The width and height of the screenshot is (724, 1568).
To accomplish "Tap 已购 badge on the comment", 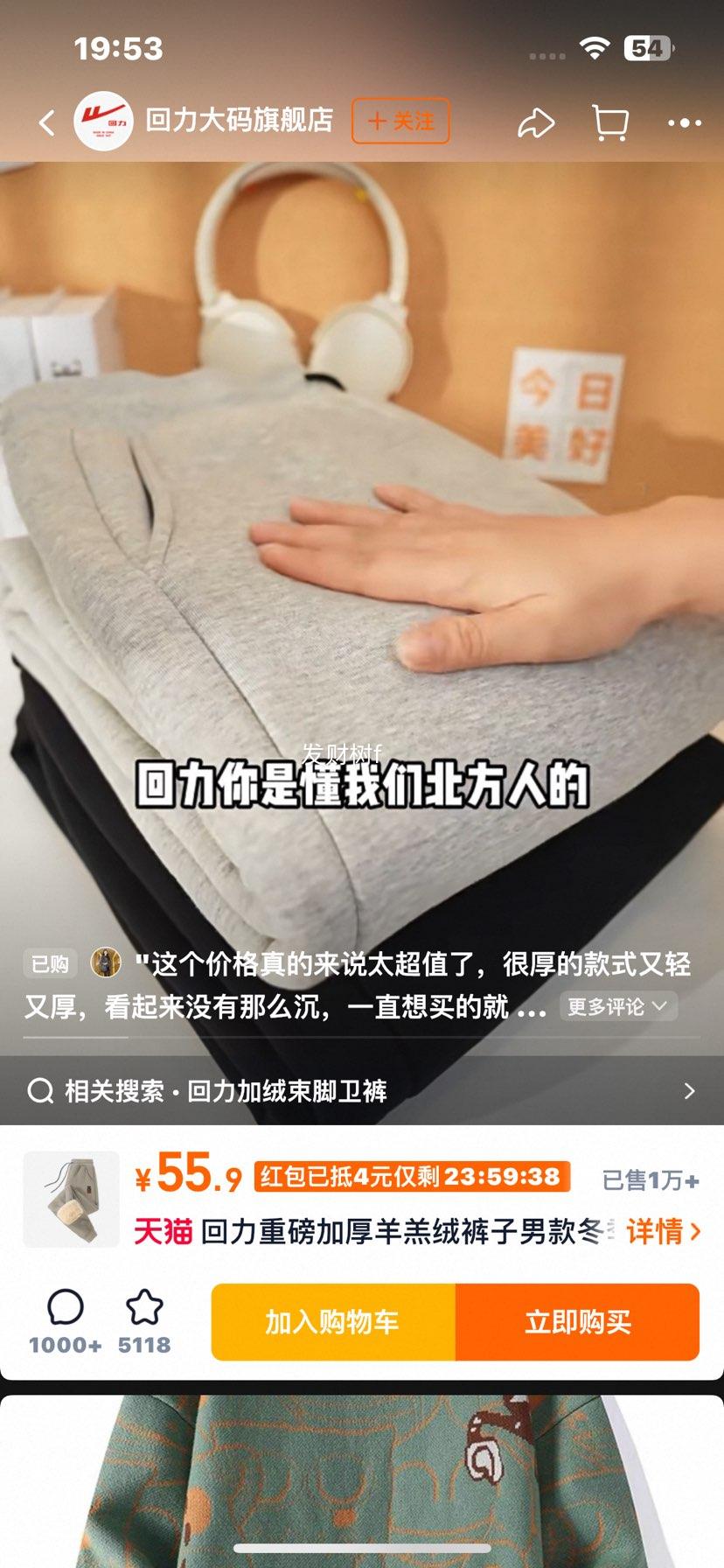I will tap(50, 964).
